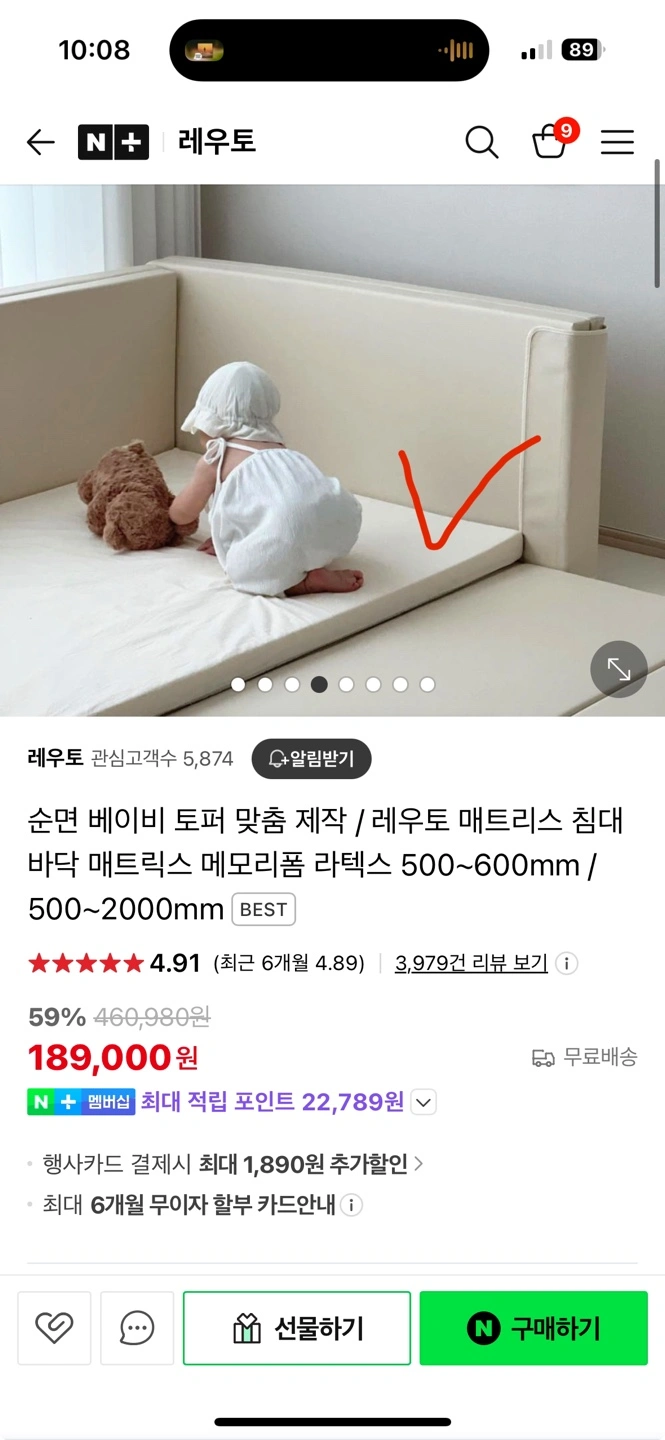View the 3,979건 리뷰 보기 link
Image resolution: width=665 pixels, height=1440 pixels.
click(471, 963)
